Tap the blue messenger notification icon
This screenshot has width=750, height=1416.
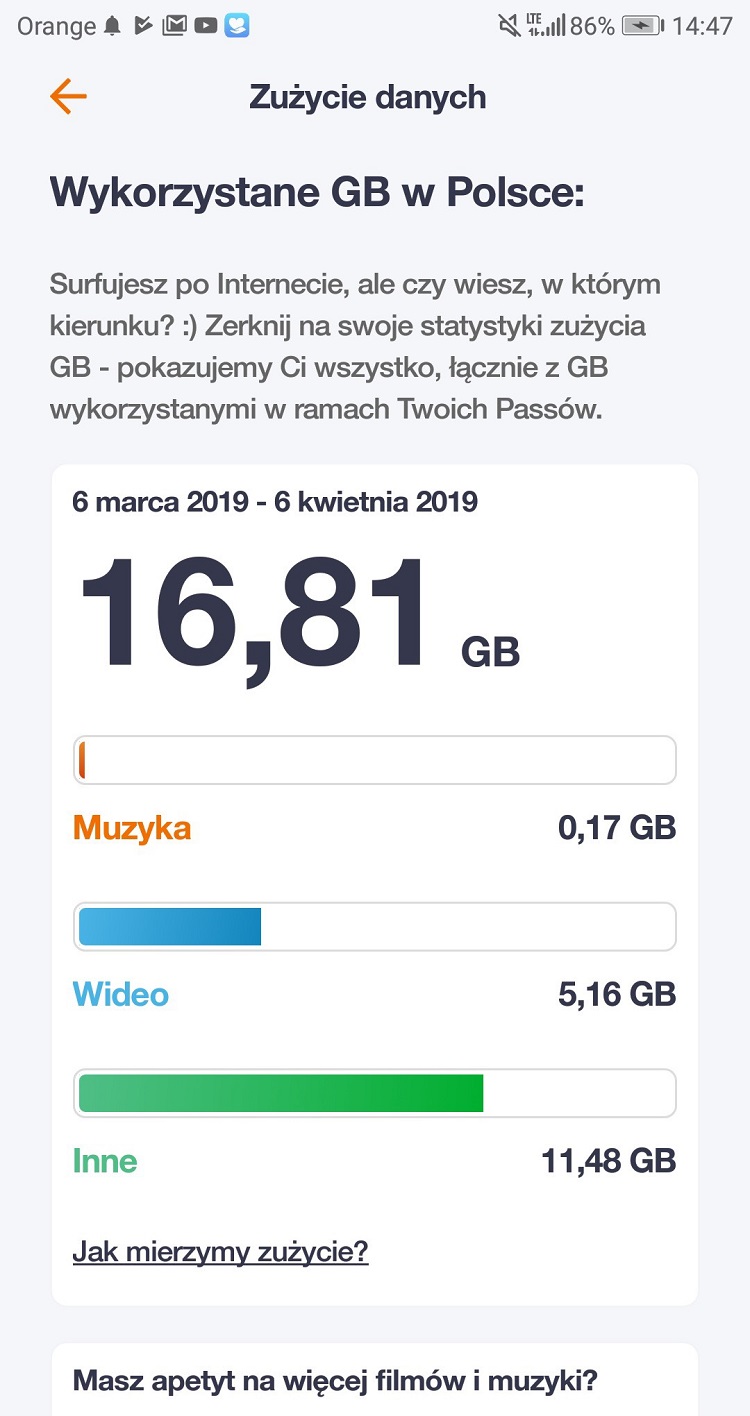coord(237,26)
